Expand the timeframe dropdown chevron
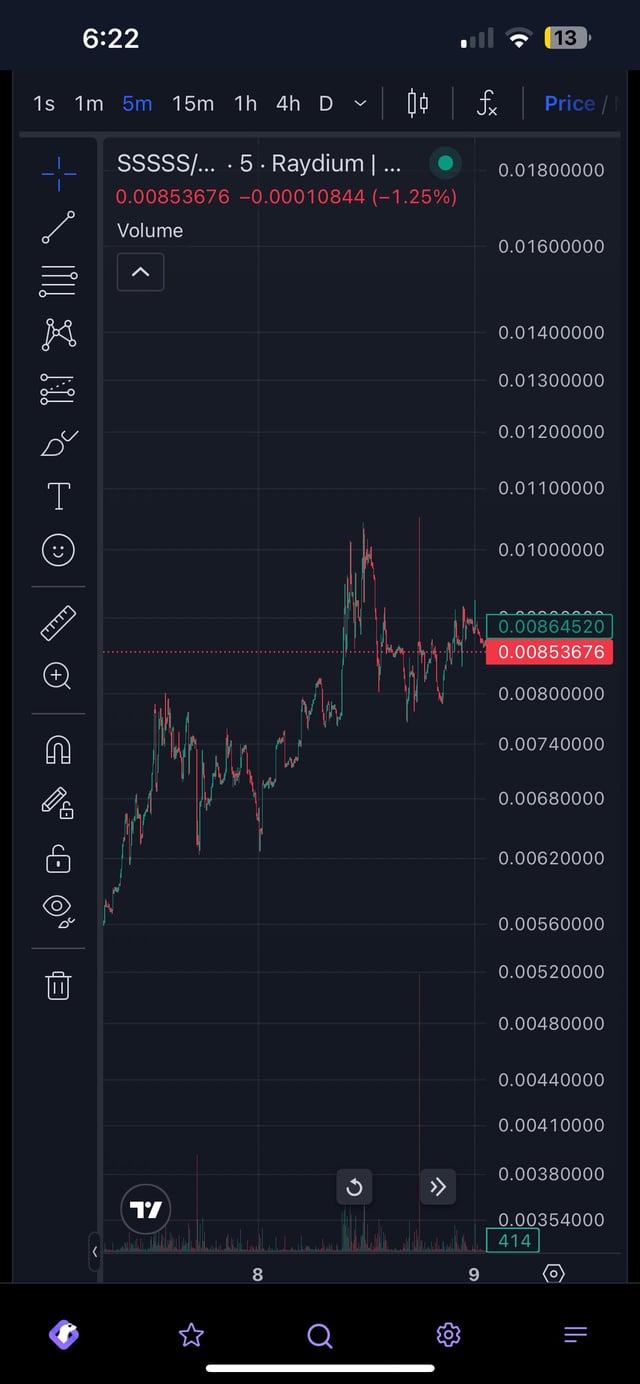Screen dimensions: 640x1384 coord(360,104)
